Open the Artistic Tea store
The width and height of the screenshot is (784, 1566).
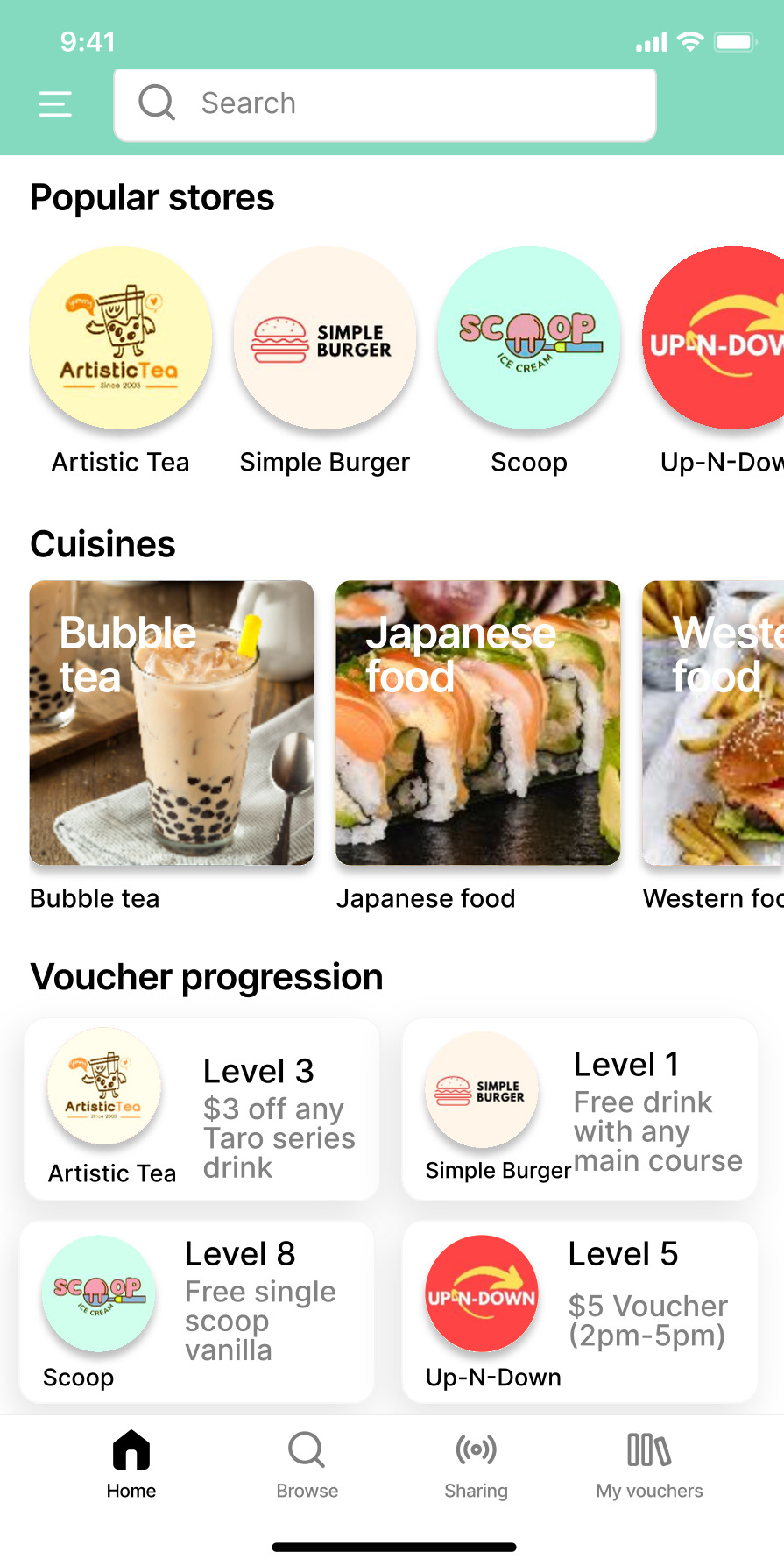pos(121,338)
